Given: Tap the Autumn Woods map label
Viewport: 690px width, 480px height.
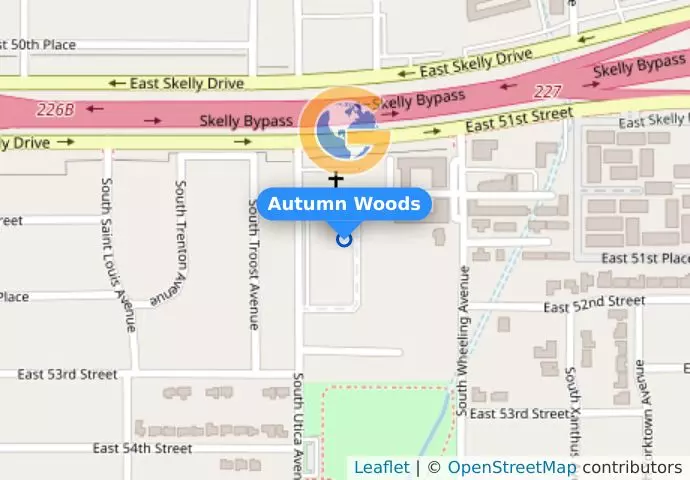Looking at the screenshot, I should pos(344,204).
